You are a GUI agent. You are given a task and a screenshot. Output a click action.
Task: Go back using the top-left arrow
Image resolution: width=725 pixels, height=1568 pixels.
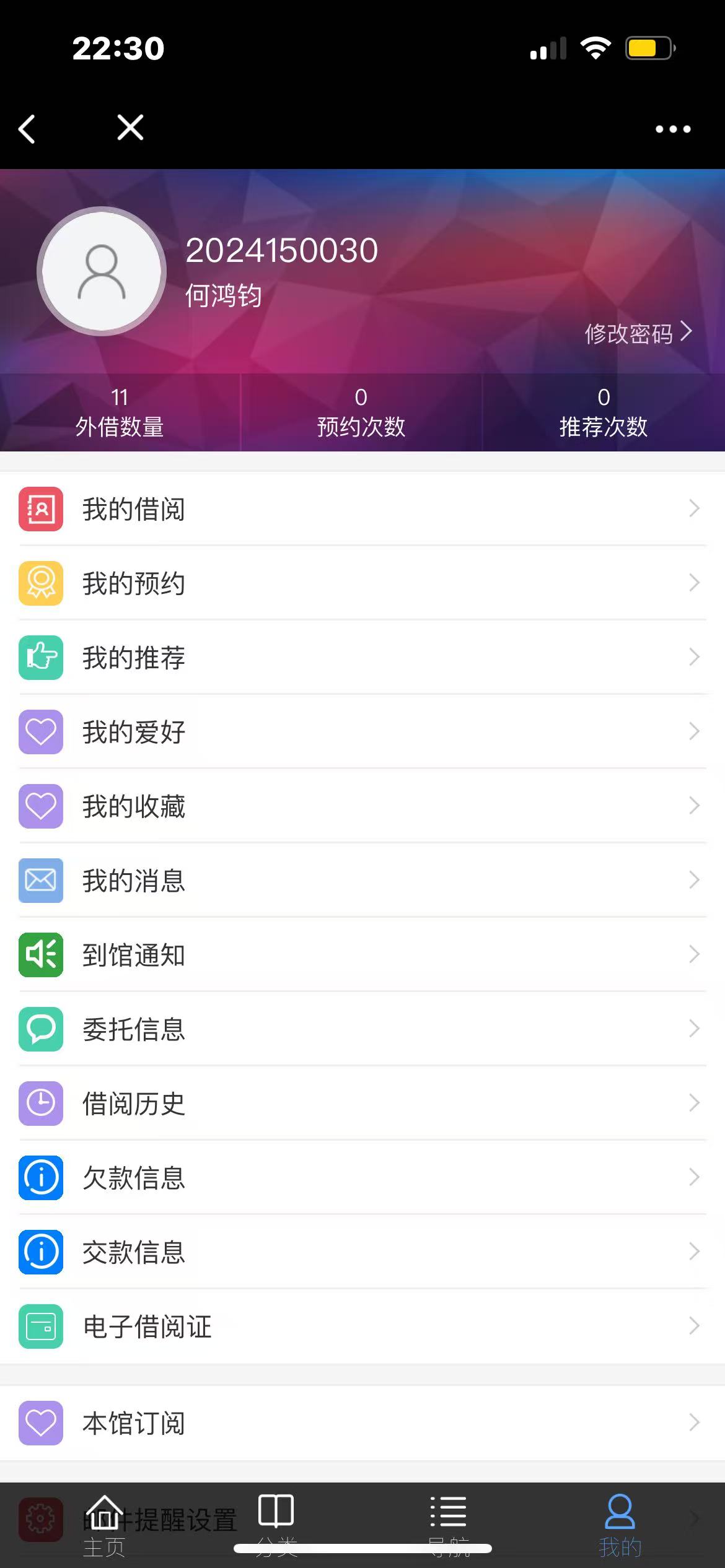click(27, 129)
